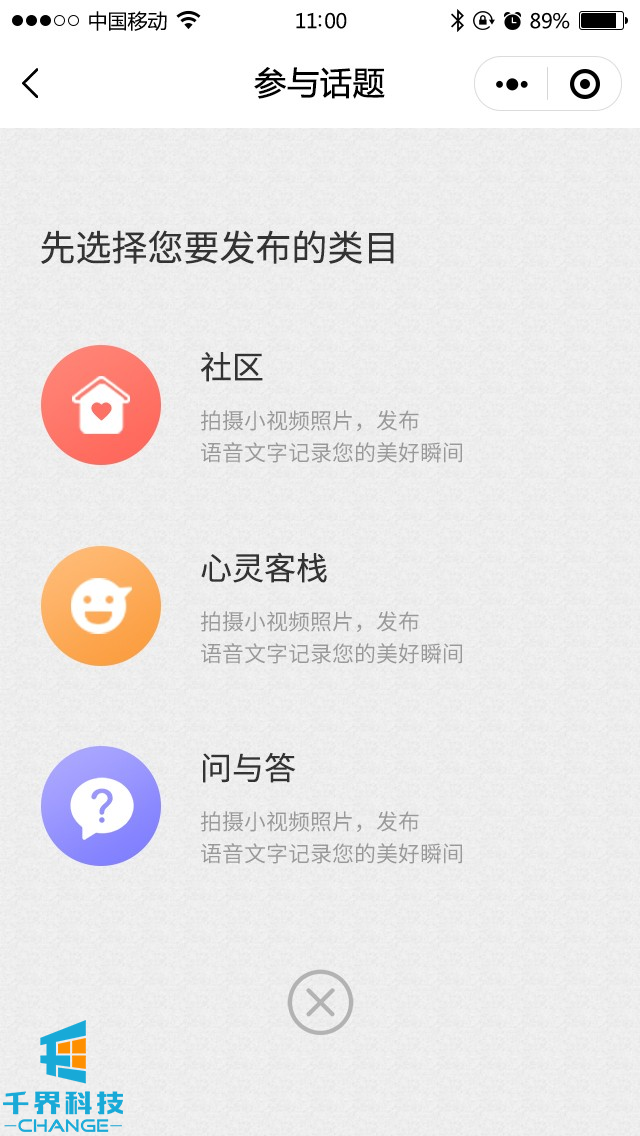
Task: Dismiss the category selection with the X
Action: [320, 1002]
